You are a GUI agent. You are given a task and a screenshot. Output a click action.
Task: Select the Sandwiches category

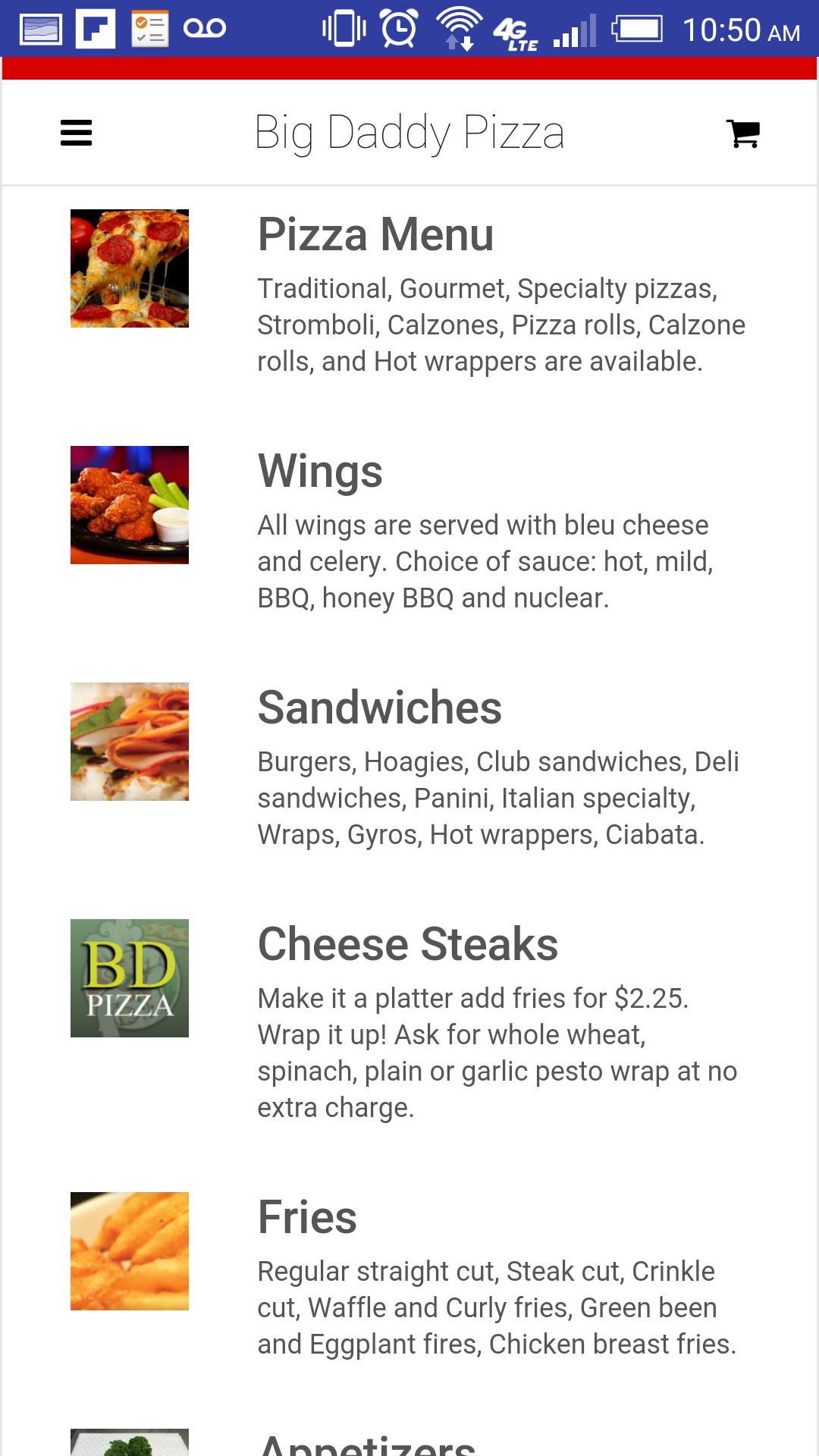pyautogui.click(x=379, y=708)
